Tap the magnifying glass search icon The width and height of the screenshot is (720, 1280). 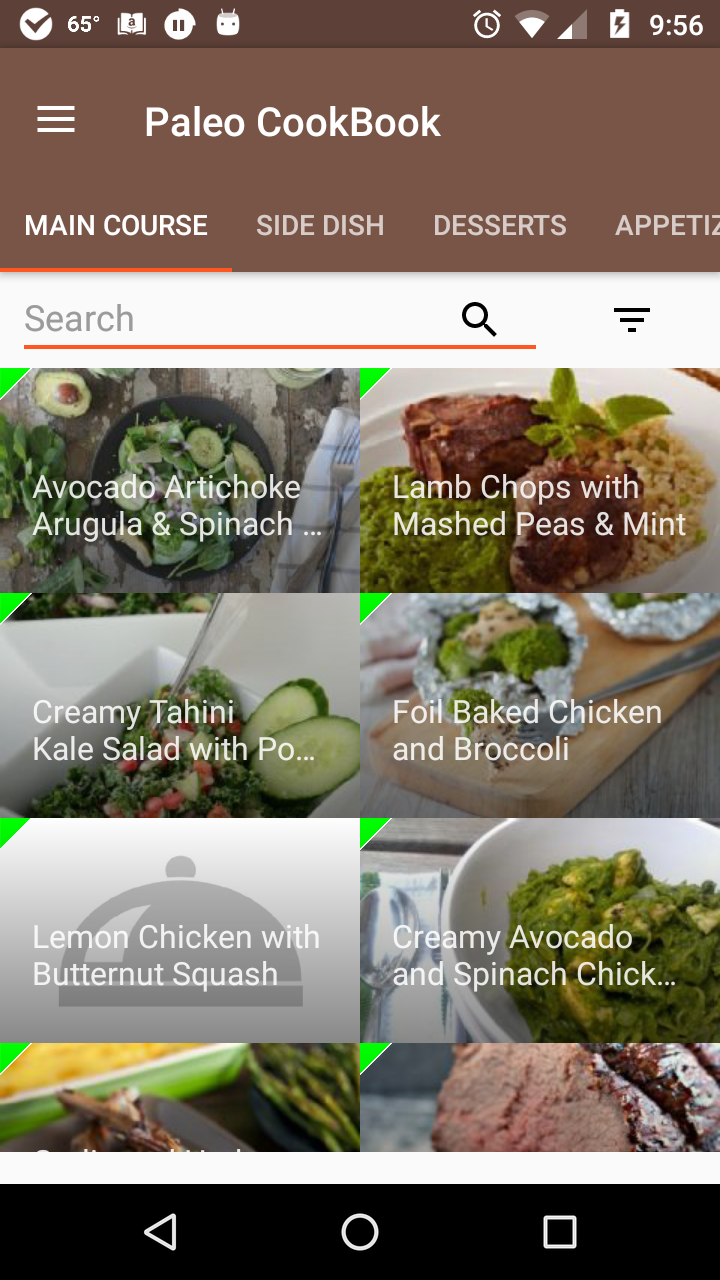(x=479, y=319)
